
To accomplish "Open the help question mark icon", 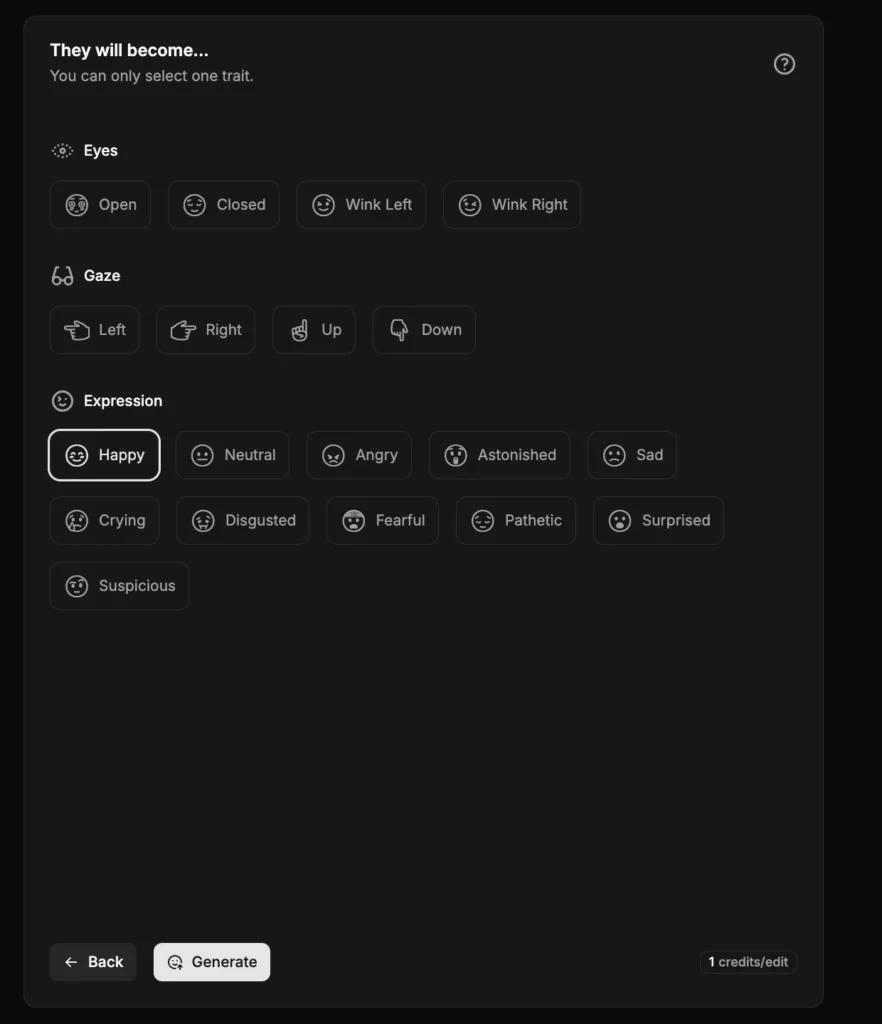I will tap(784, 63).
